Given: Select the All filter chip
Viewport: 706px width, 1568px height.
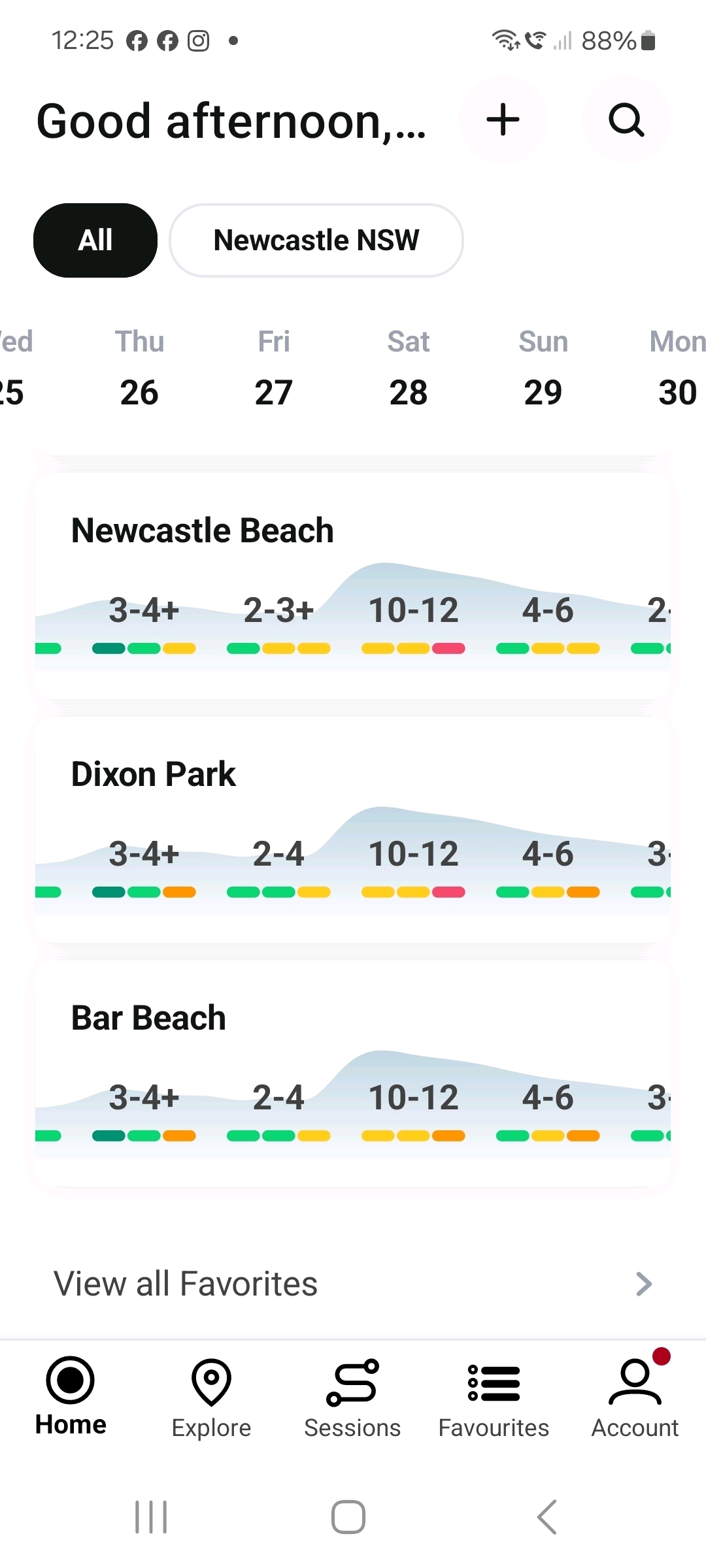Looking at the screenshot, I should [x=95, y=240].
